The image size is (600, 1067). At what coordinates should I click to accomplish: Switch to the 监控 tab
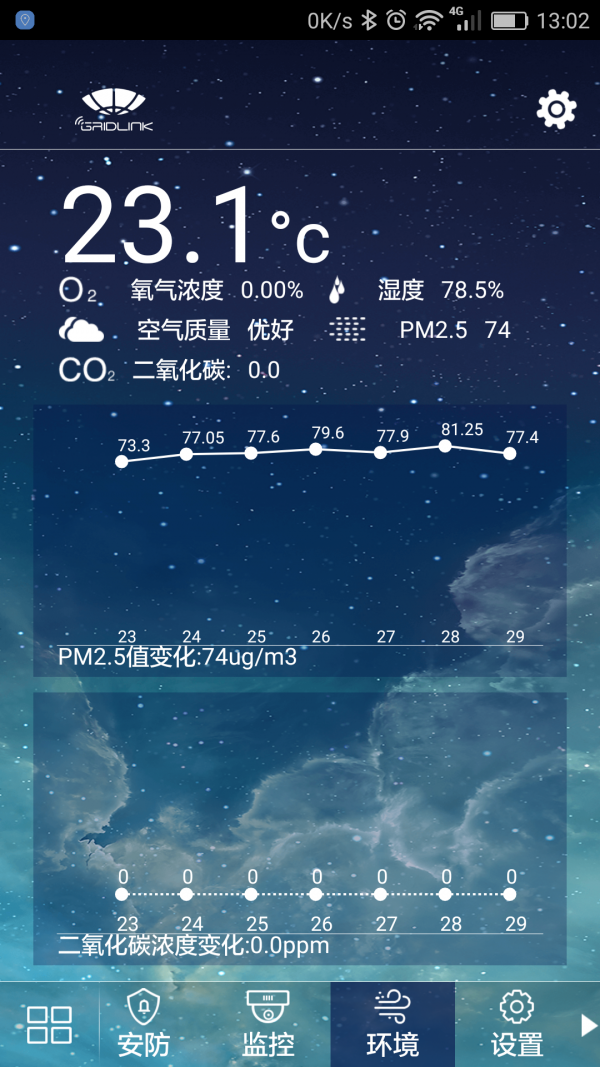click(268, 1024)
